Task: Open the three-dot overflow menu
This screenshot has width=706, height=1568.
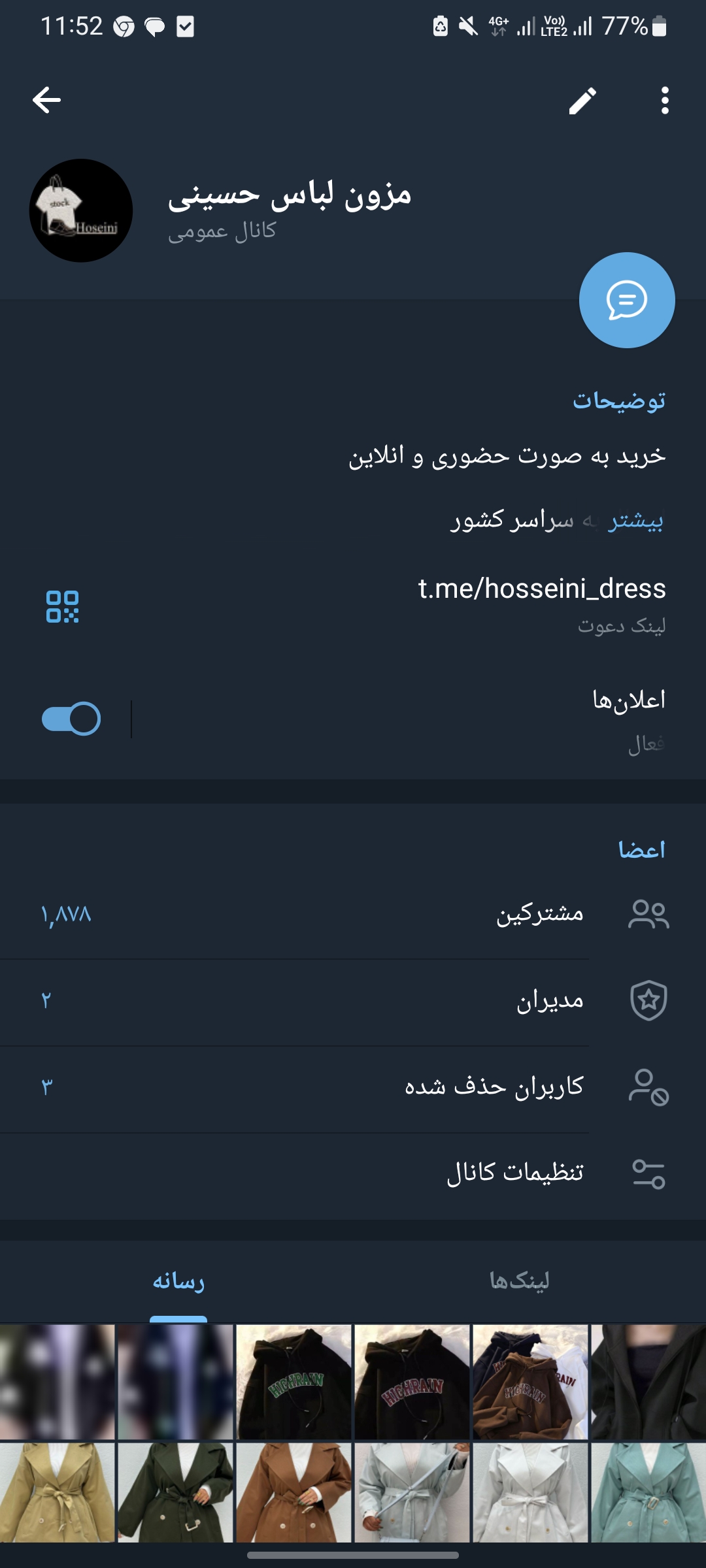Action: [665, 101]
